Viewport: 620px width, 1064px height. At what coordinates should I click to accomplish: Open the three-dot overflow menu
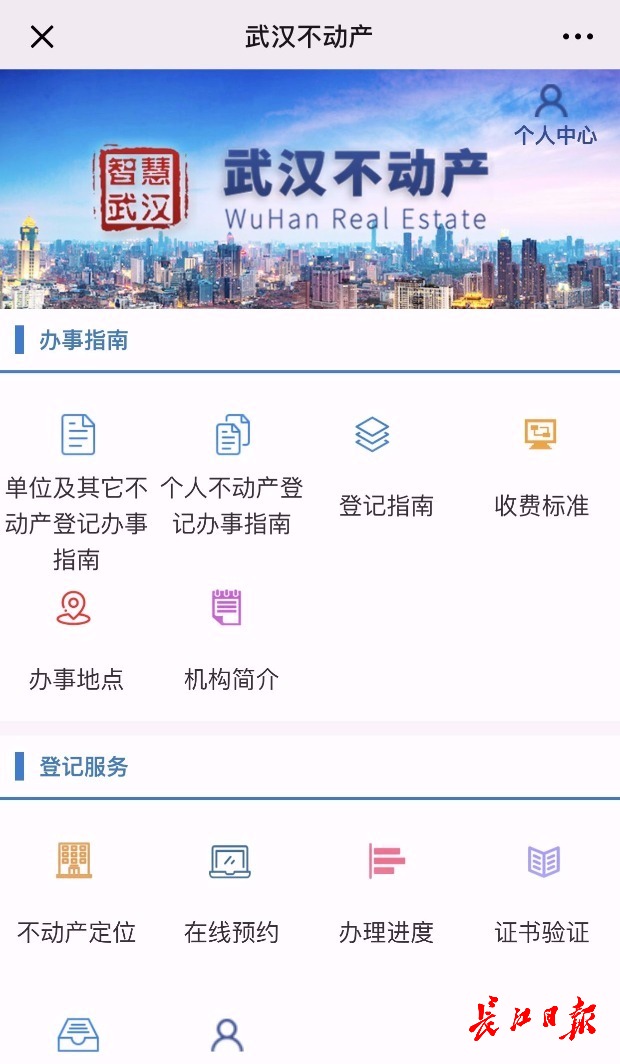coord(577,37)
